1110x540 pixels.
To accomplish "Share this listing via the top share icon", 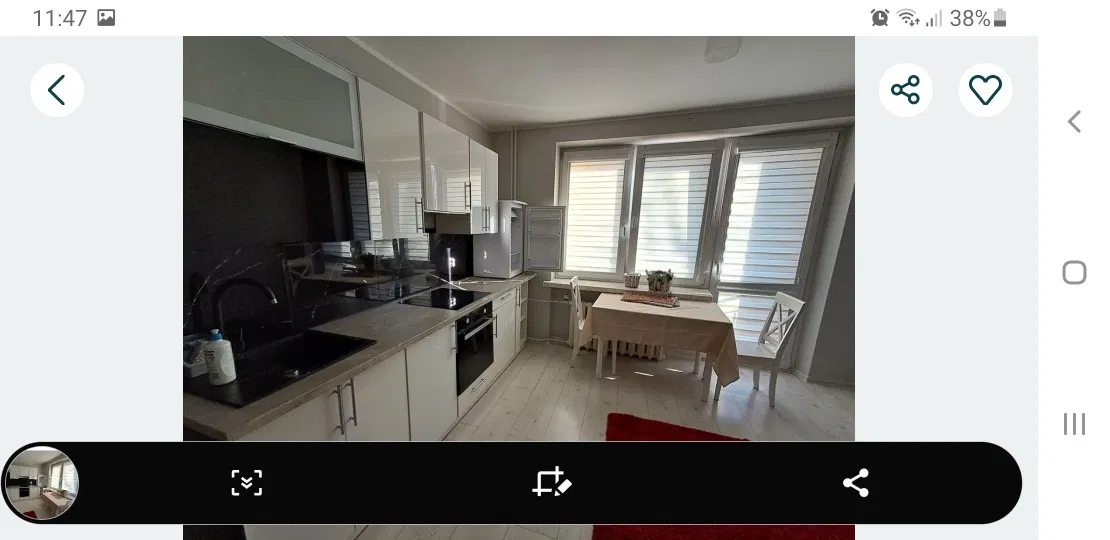I will (x=905, y=91).
